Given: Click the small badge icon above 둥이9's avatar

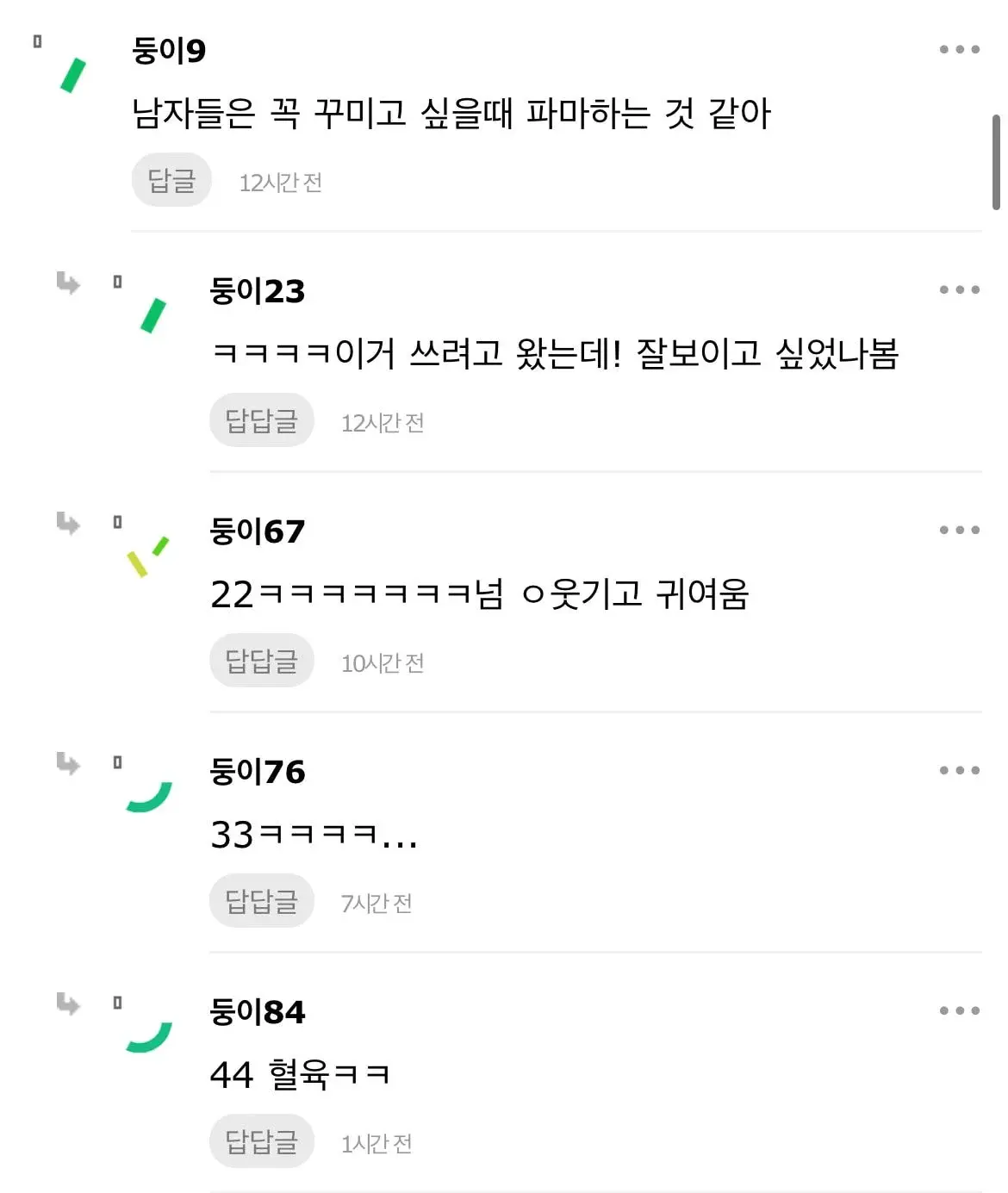Looking at the screenshot, I should 37,41.
